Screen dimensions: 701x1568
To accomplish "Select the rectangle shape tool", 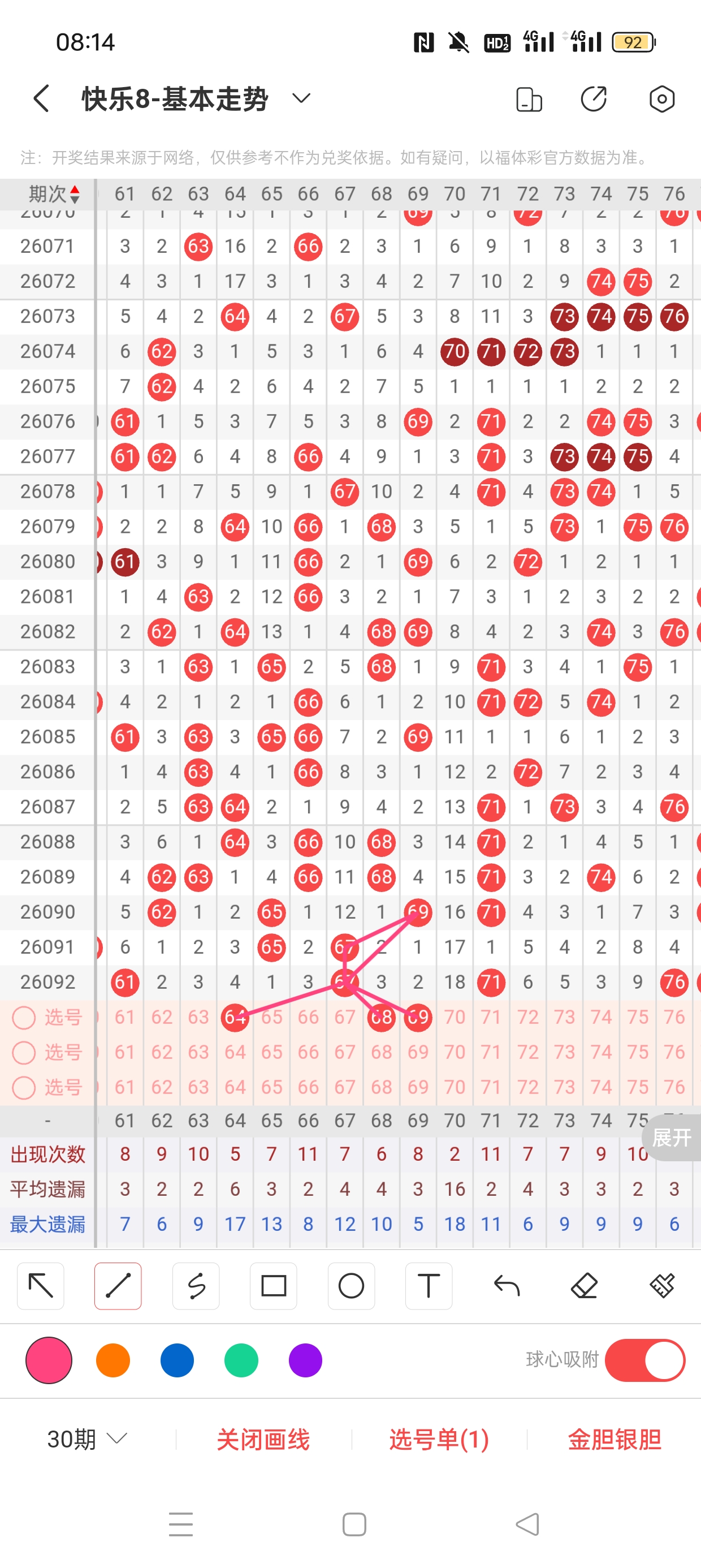I will pos(273,1286).
